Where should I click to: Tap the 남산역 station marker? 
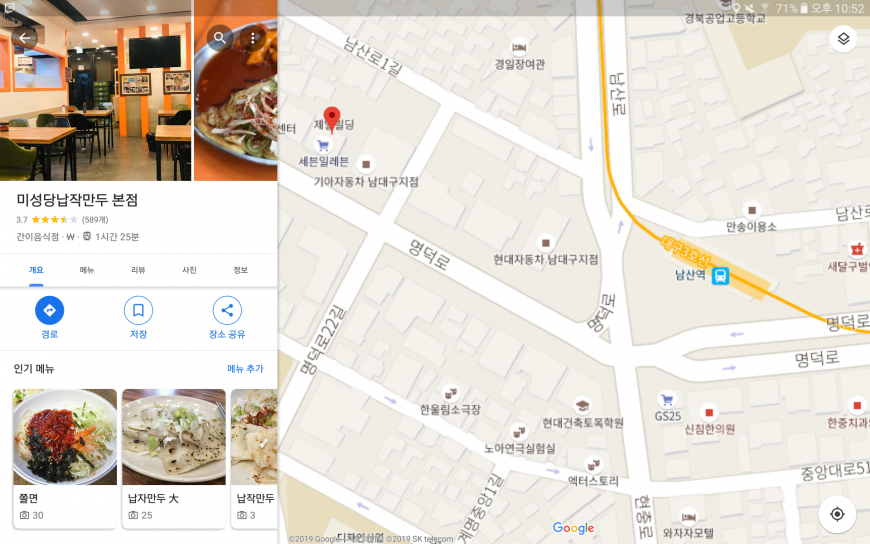720,277
